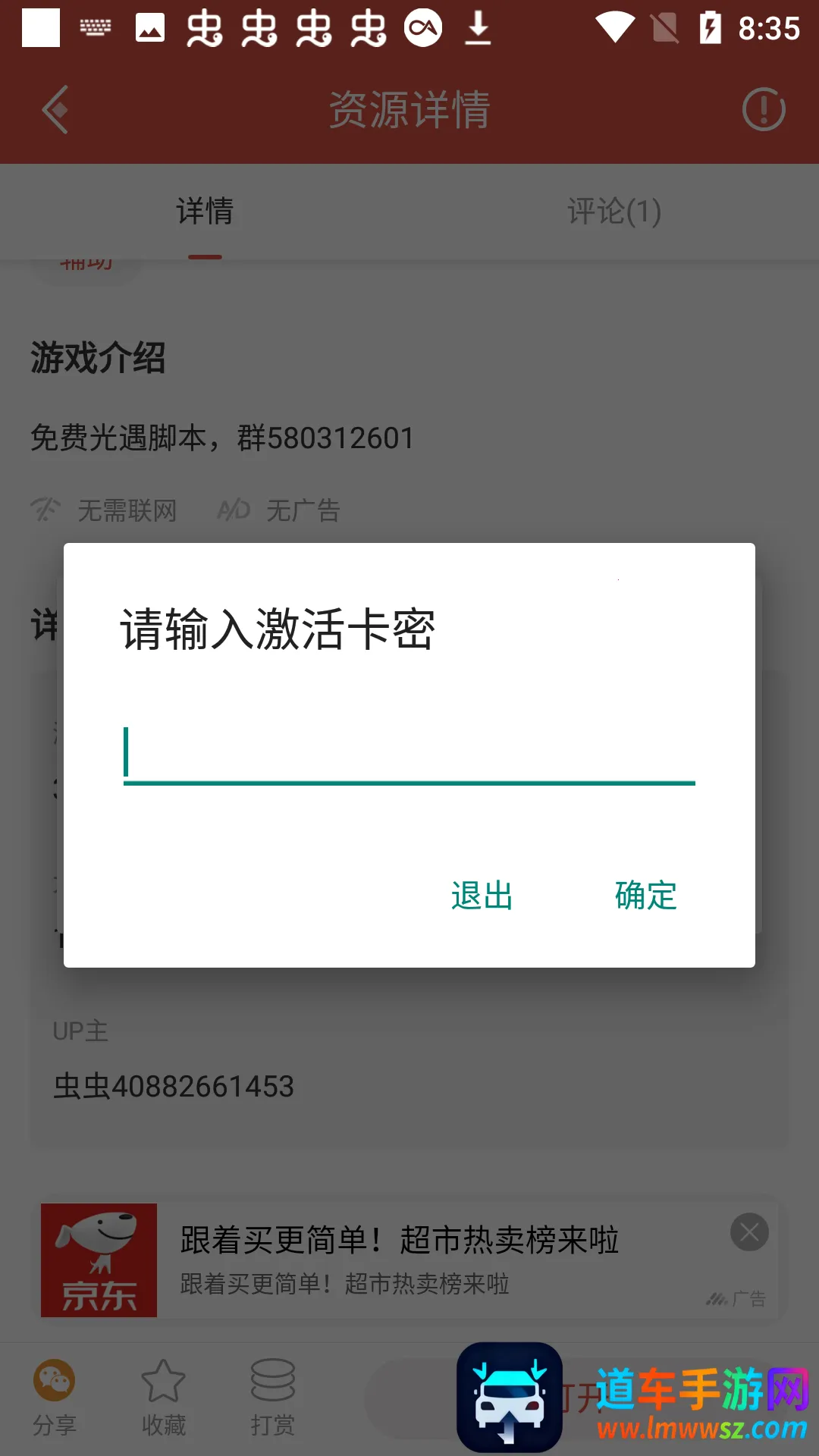Confirm the code with 确定
Screen dimensions: 819x1456
point(645,896)
